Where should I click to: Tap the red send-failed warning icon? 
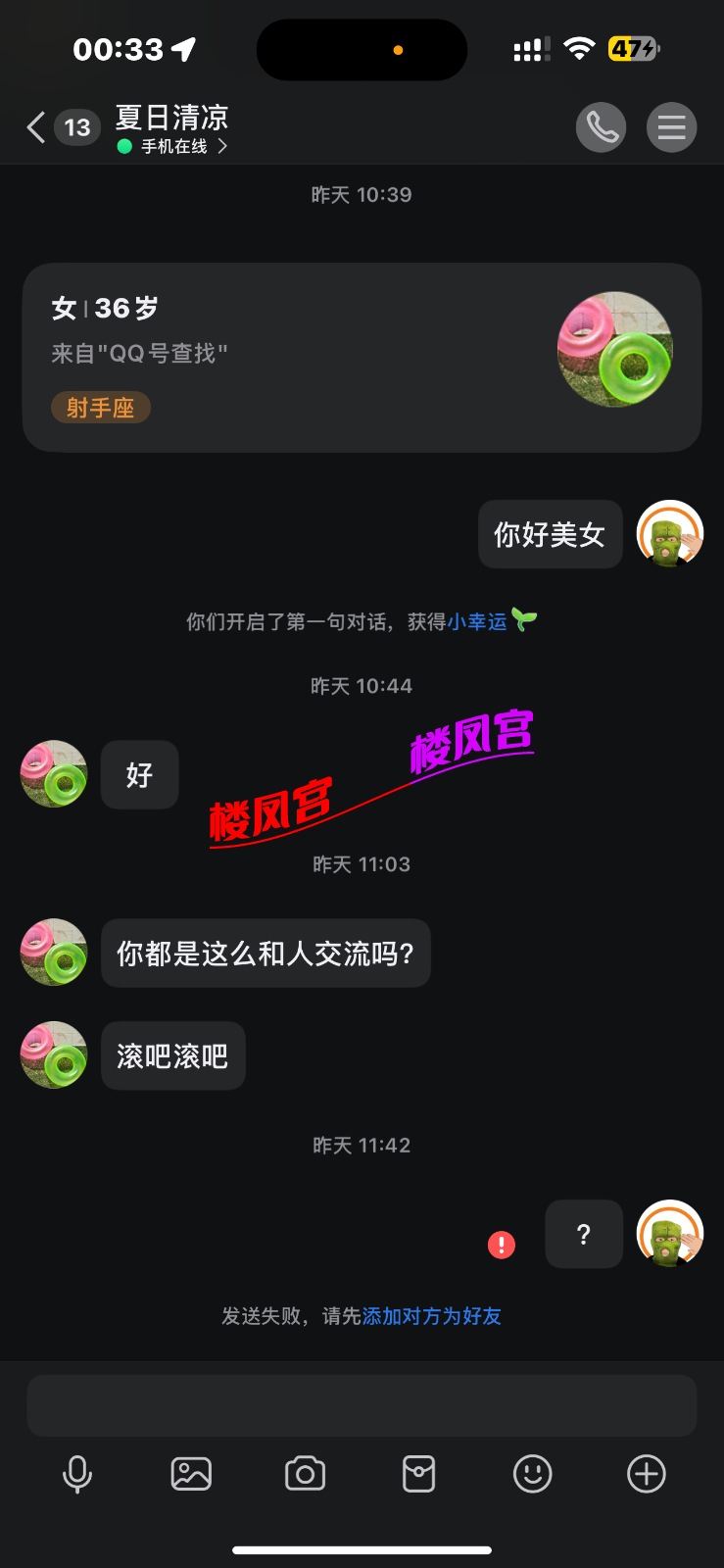tap(502, 1246)
